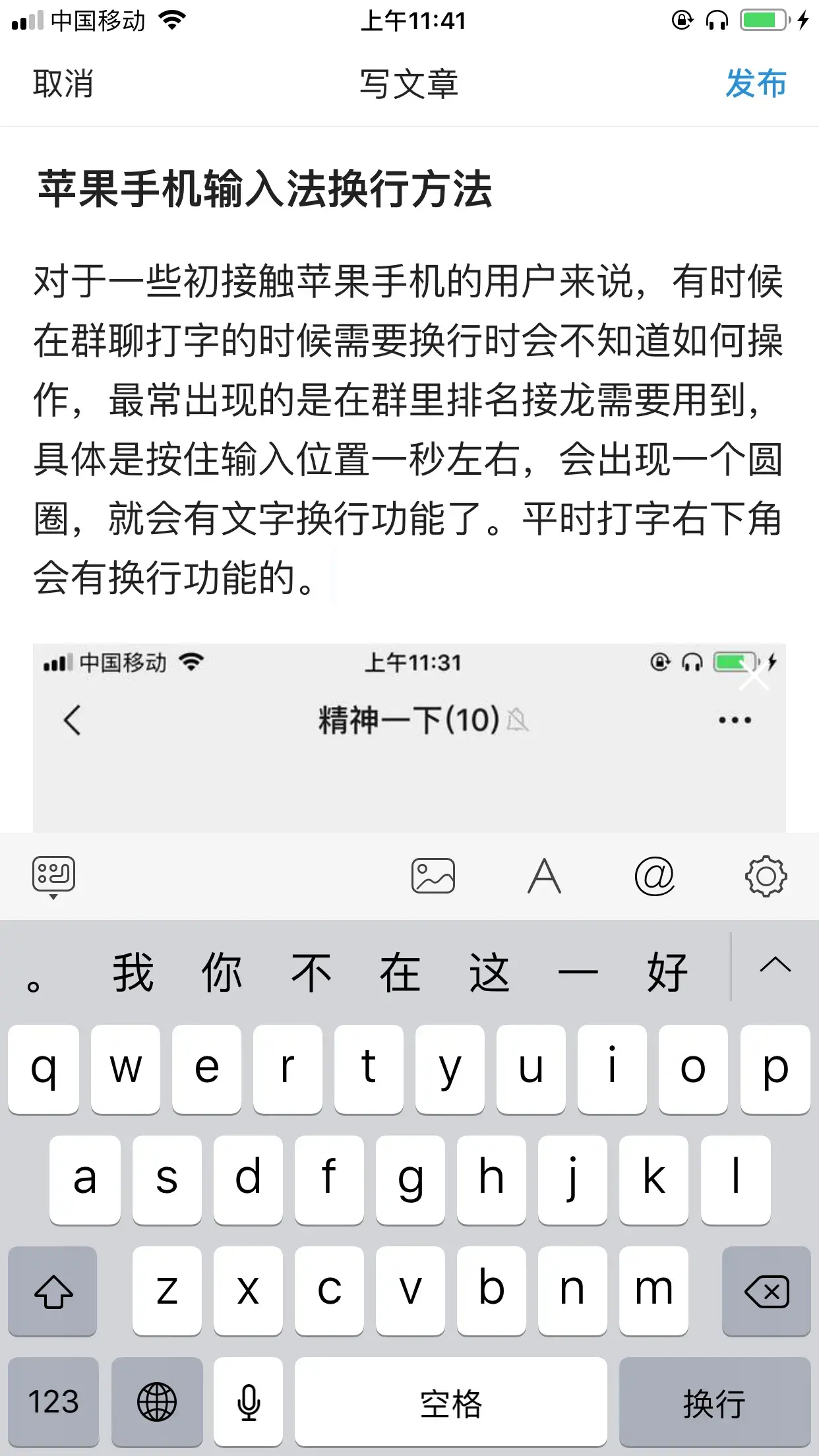Select the suggested word 我

[x=133, y=973]
